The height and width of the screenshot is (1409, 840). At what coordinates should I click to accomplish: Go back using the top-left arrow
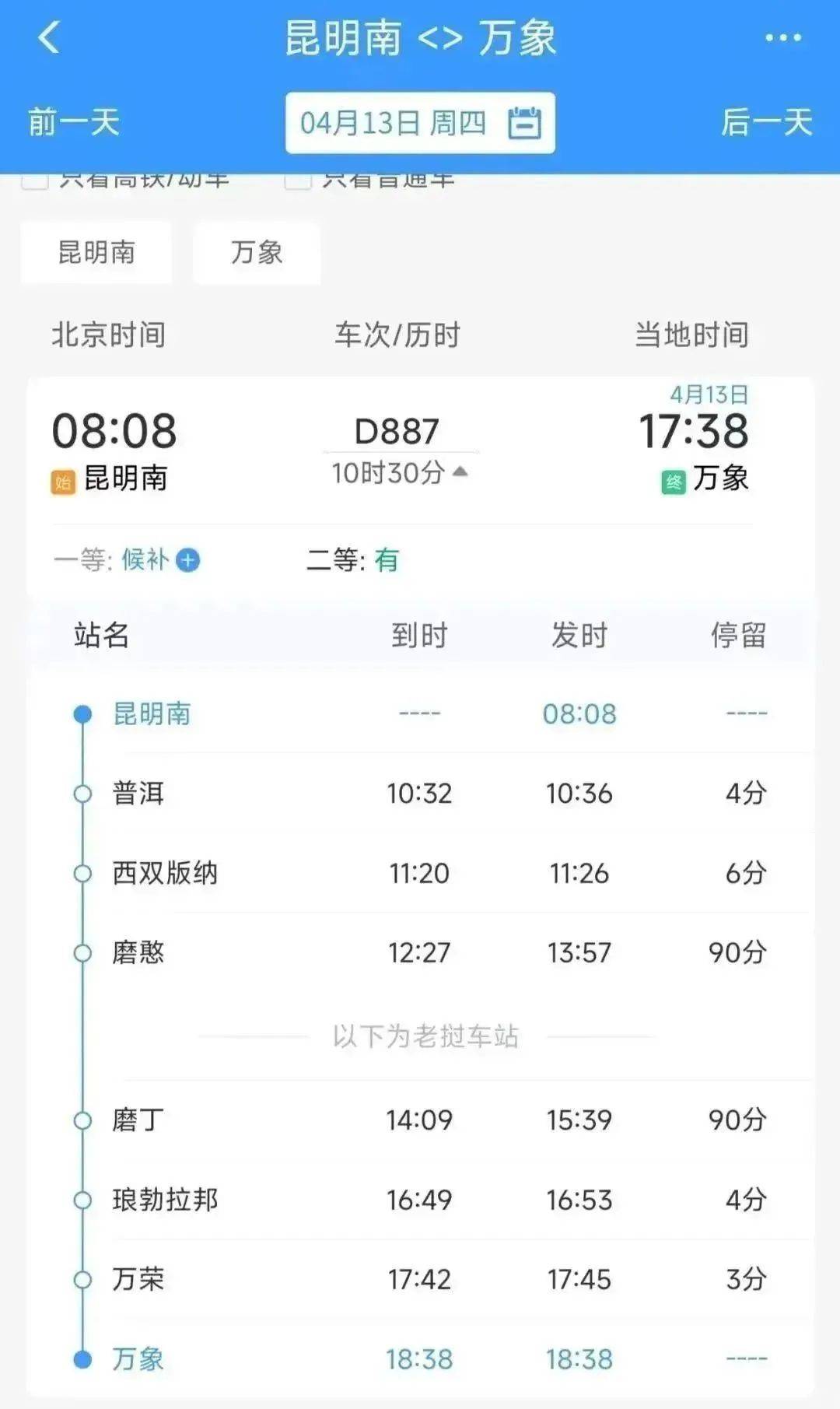[49, 37]
